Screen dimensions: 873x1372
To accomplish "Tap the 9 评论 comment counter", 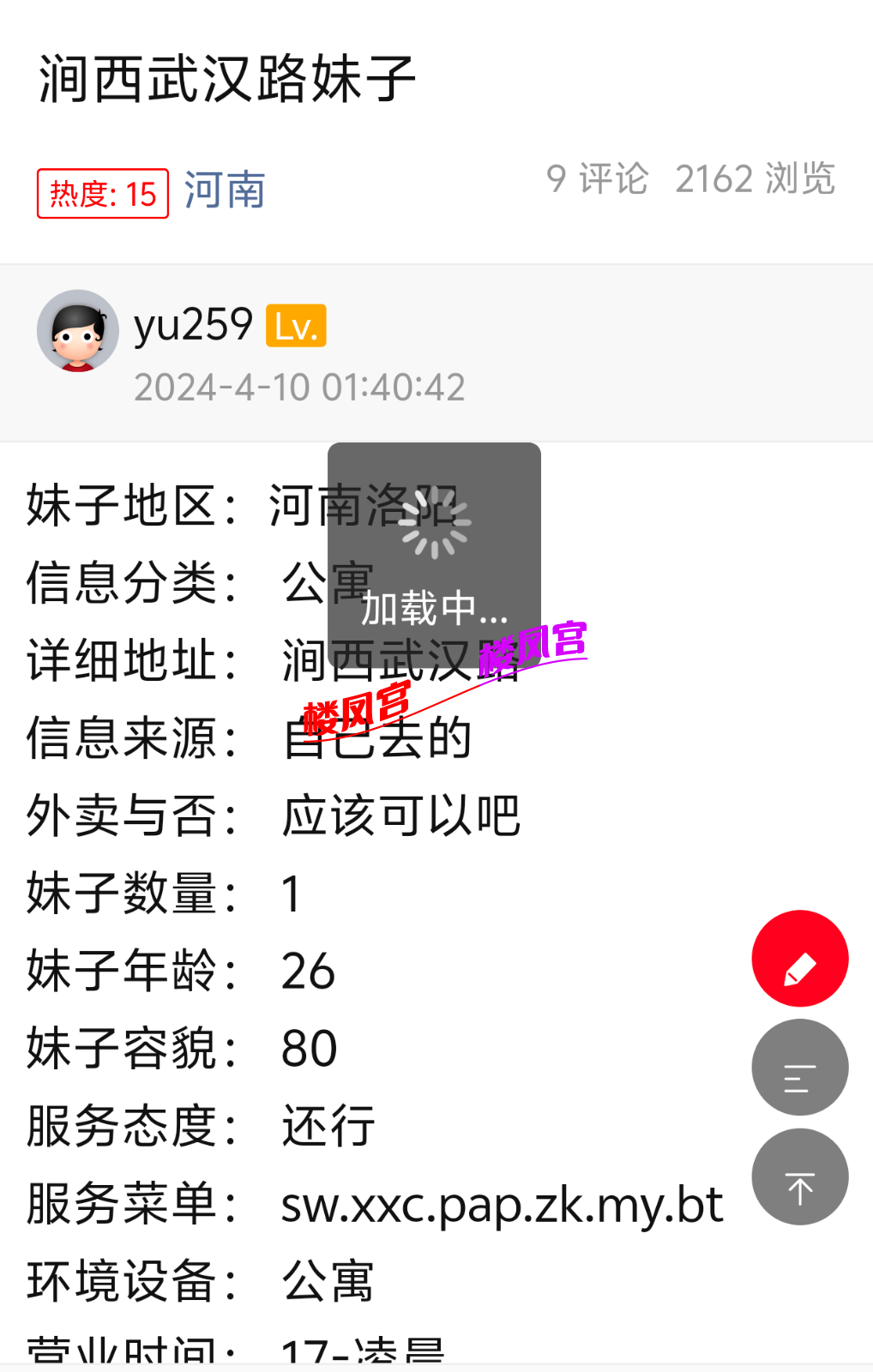I will pos(598,178).
